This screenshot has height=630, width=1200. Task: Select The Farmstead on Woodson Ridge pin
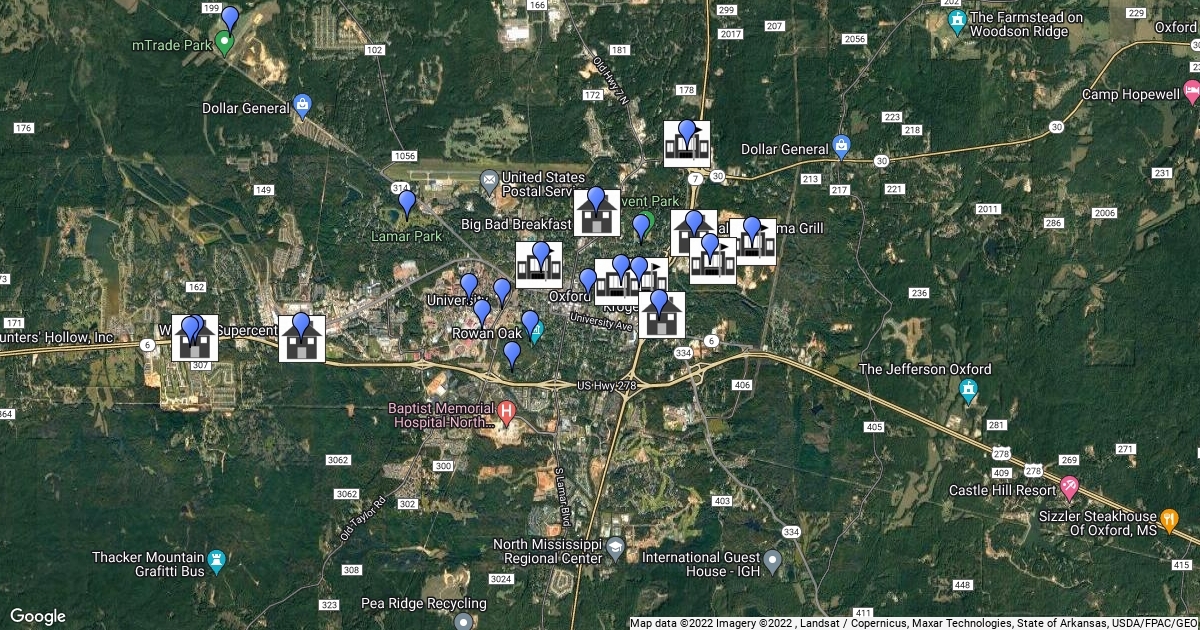pyautogui.click(x=957, y=21)
